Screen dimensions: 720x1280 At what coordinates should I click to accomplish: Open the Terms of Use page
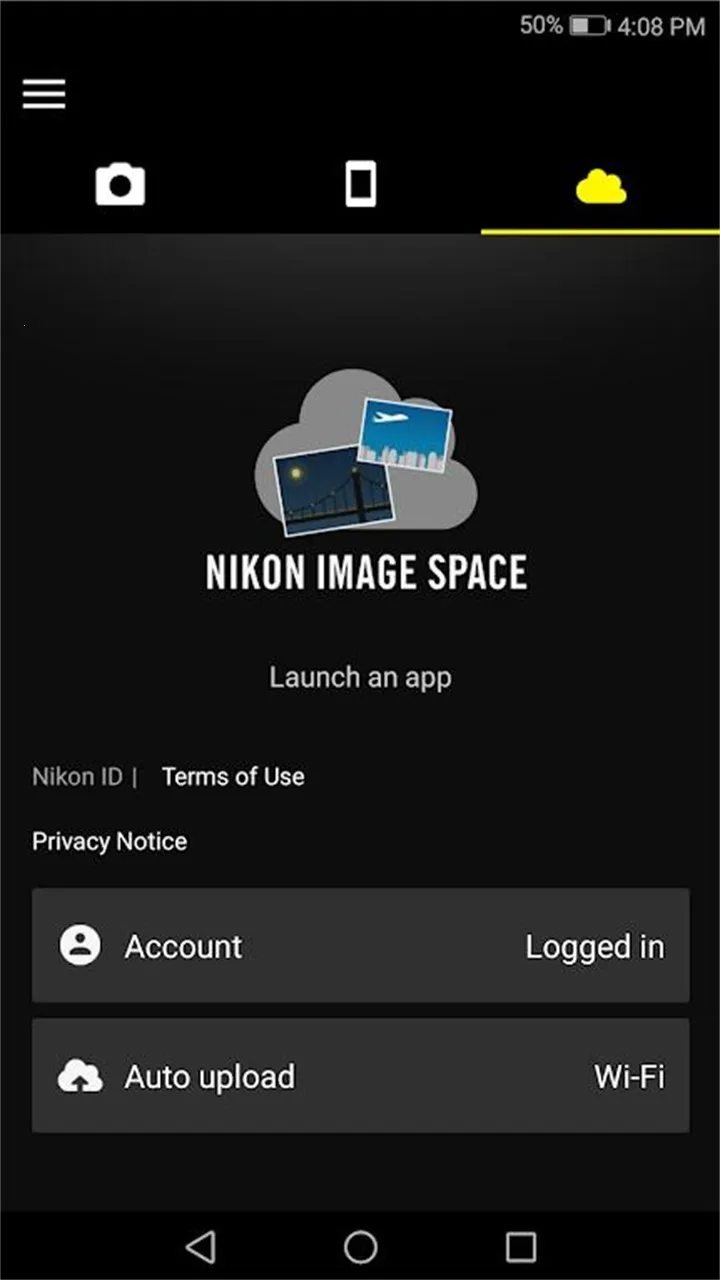pos(232,776)
